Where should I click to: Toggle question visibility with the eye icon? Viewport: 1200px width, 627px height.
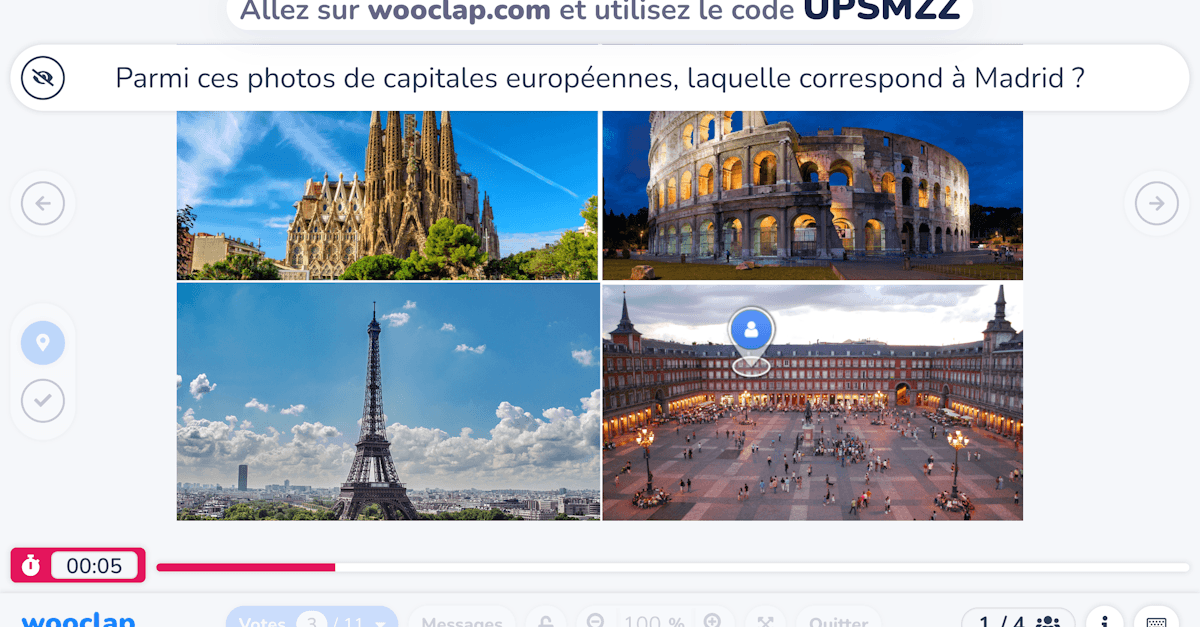pos(43,78)
